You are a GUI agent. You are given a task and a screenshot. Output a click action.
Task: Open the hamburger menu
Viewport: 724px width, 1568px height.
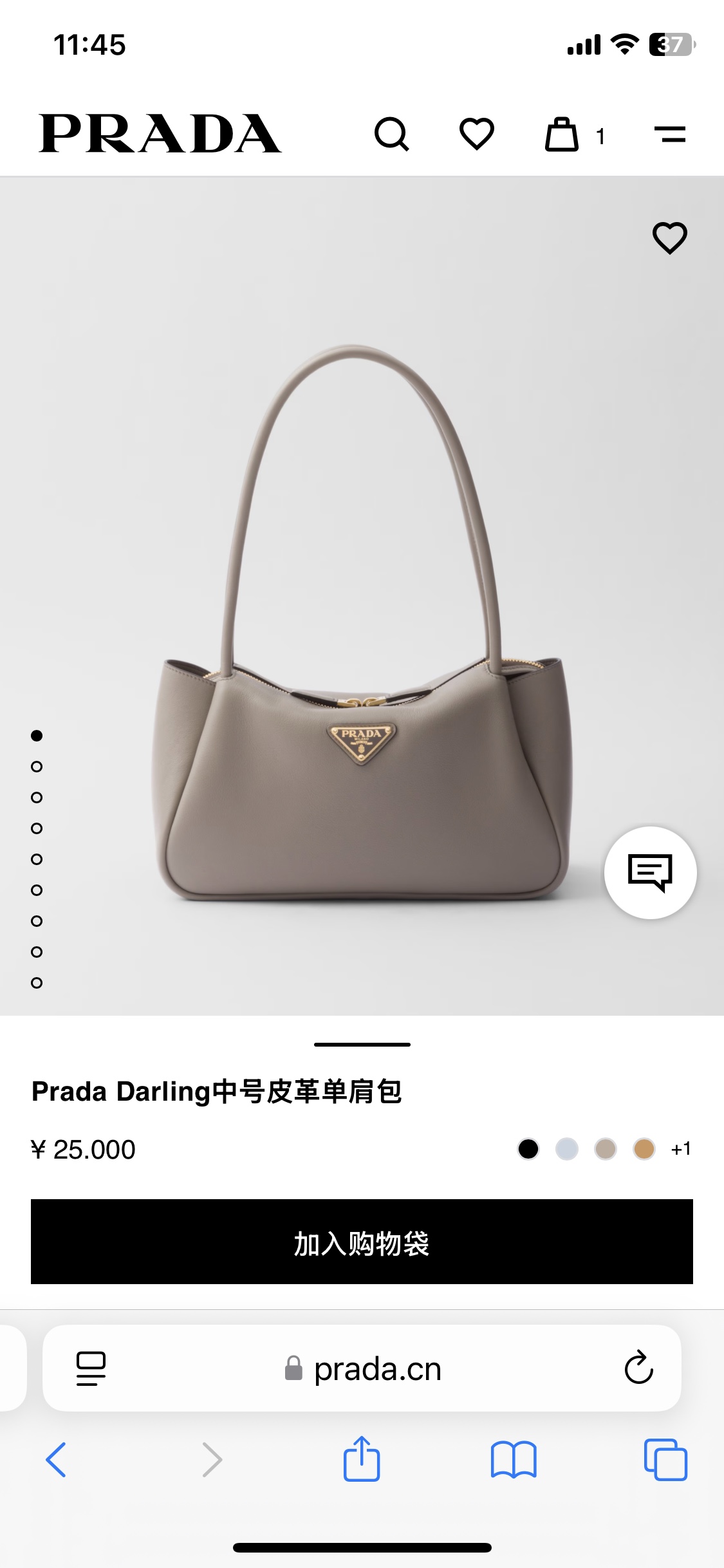tap(669, 135)
